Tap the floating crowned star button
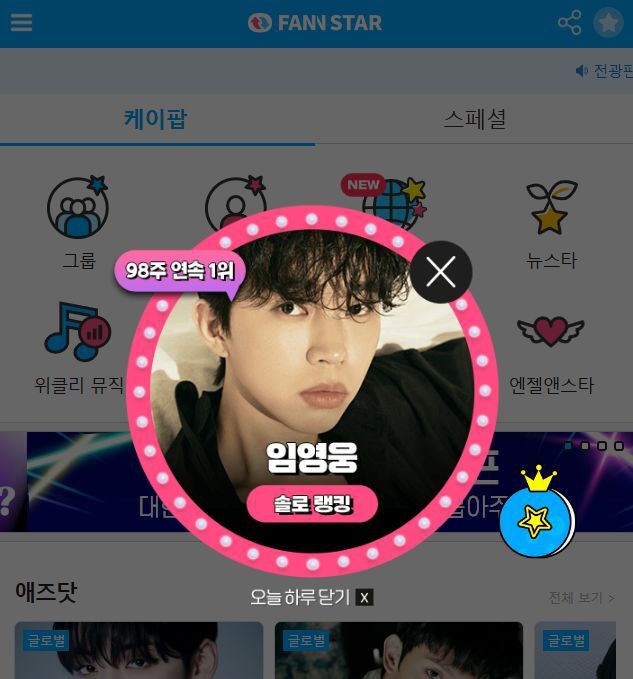 click(x=536, y=519)
